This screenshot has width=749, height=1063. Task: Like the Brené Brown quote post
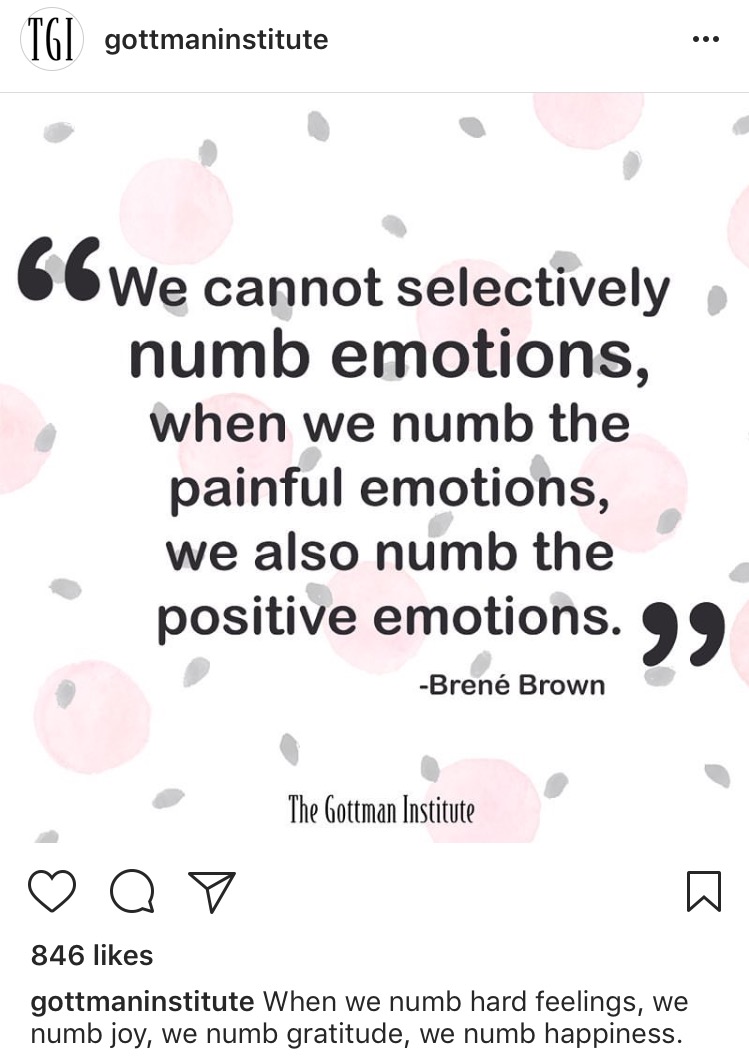click(x=52, y=891)
